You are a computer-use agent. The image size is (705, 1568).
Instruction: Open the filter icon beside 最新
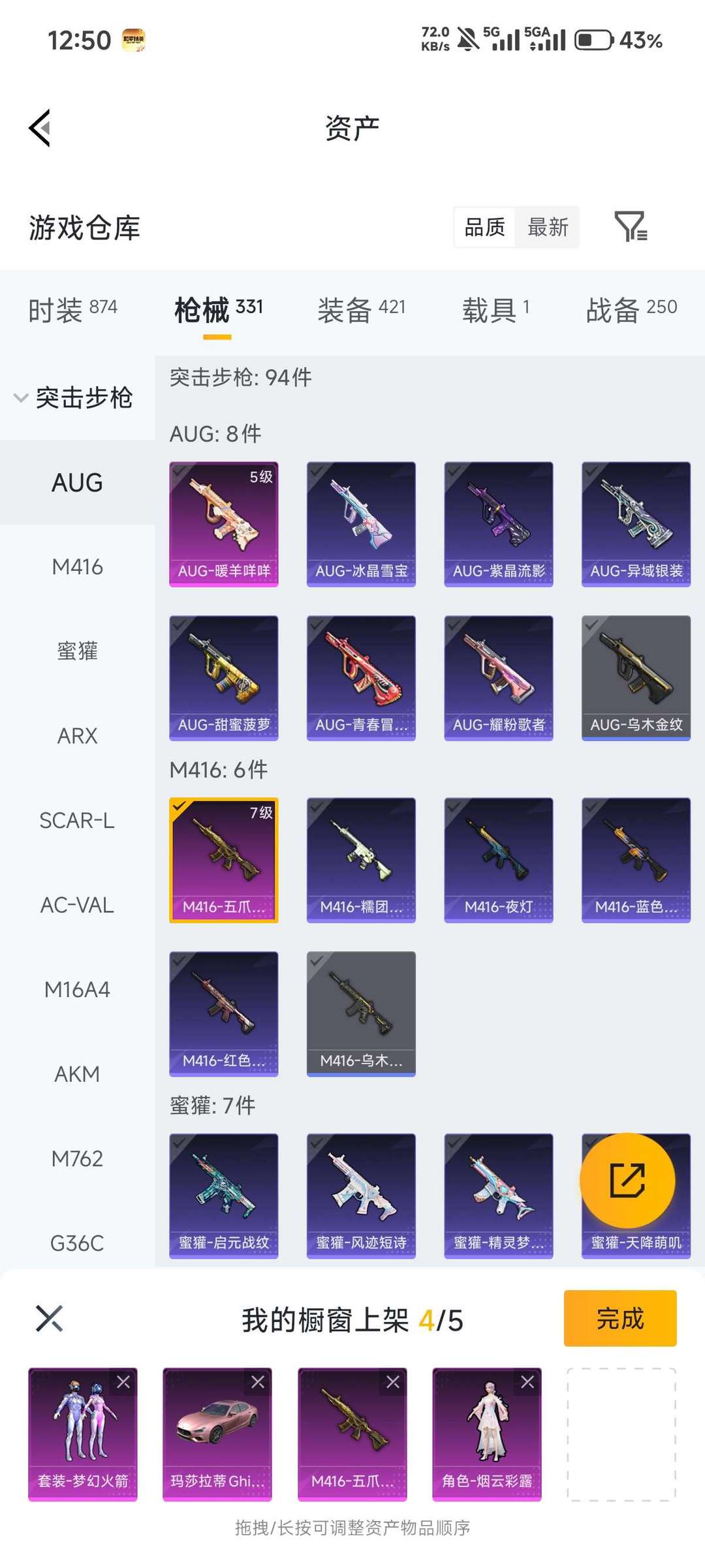(x=631, y=226)
